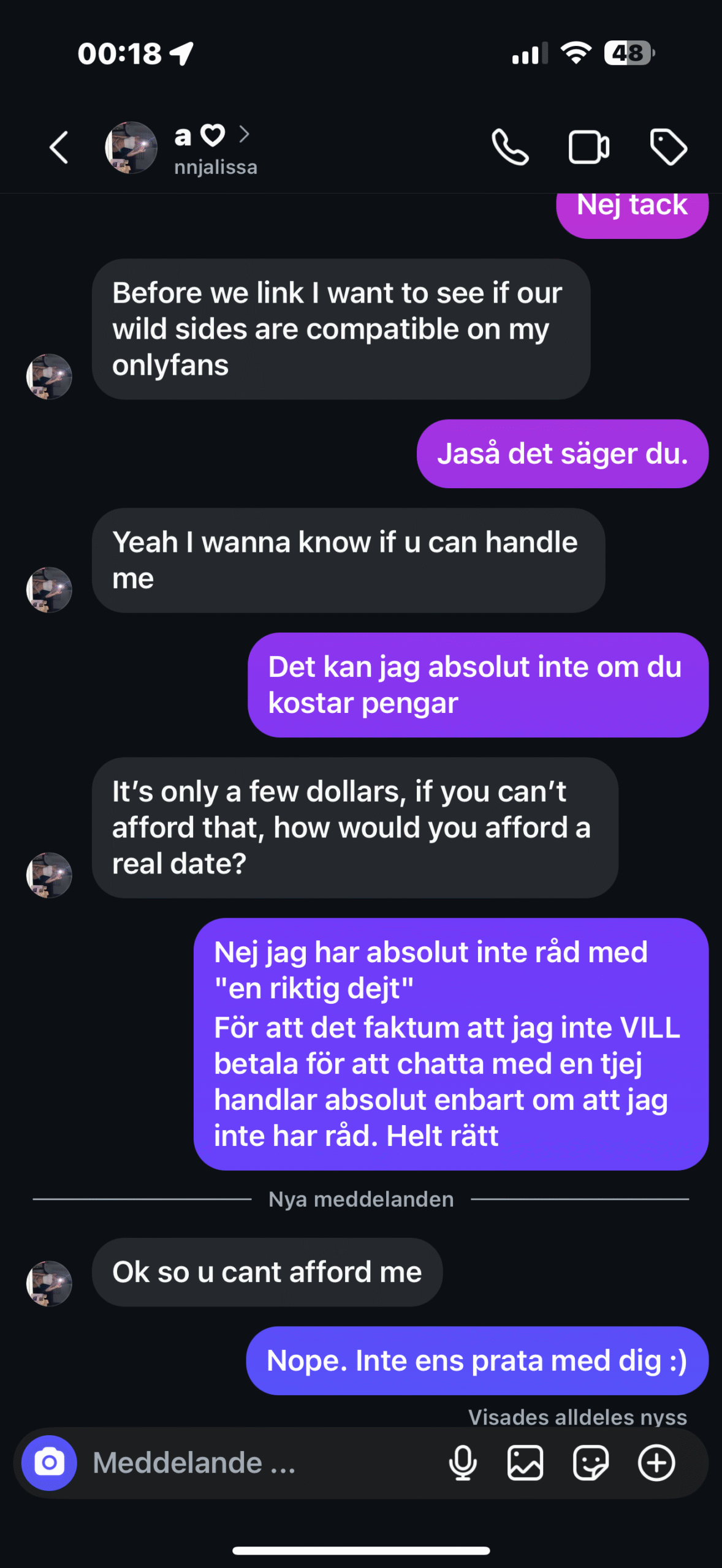Start a video call
This screenshot has height=1568, width=722.
click(589, 148)
